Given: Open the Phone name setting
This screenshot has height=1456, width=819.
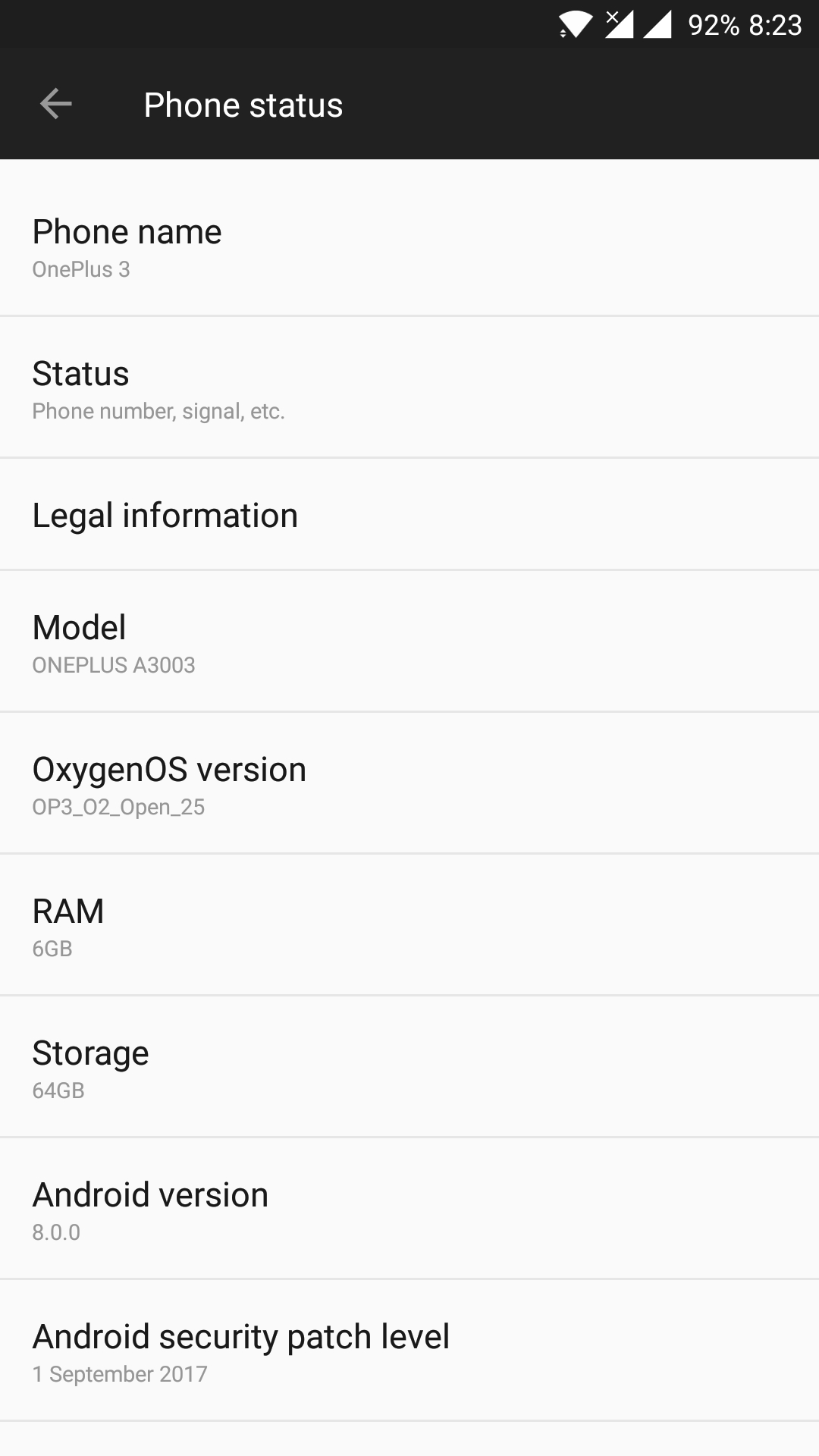Looking at the screenshot, I should pyautogui.click(x=409, y=246).
